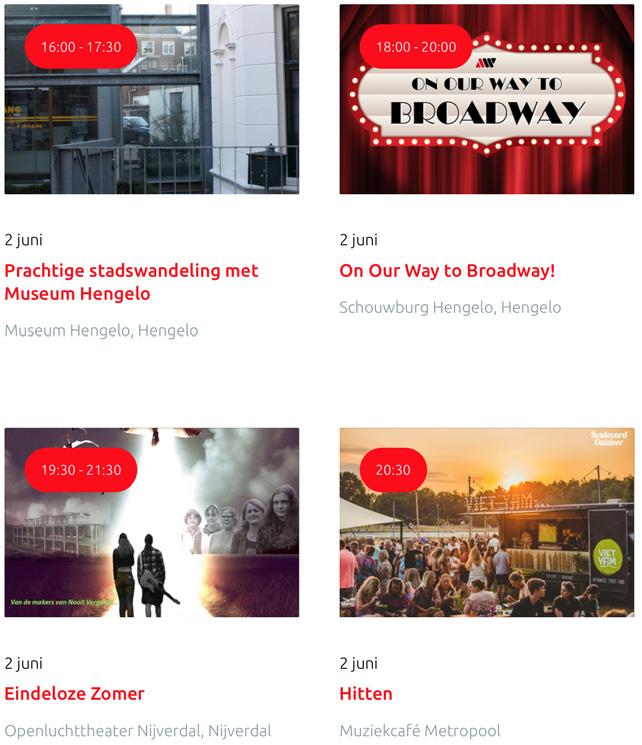Open 'On Our Way to Broadway!' title link
The image size is (642, 745).
[x=447, y=270]
